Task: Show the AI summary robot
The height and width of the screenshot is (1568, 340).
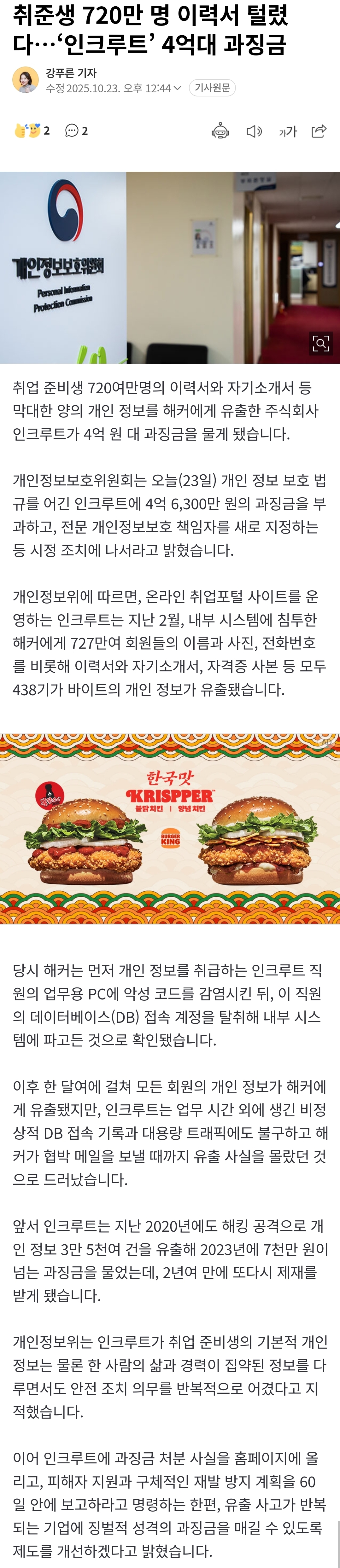Action: tap(220, 131)
